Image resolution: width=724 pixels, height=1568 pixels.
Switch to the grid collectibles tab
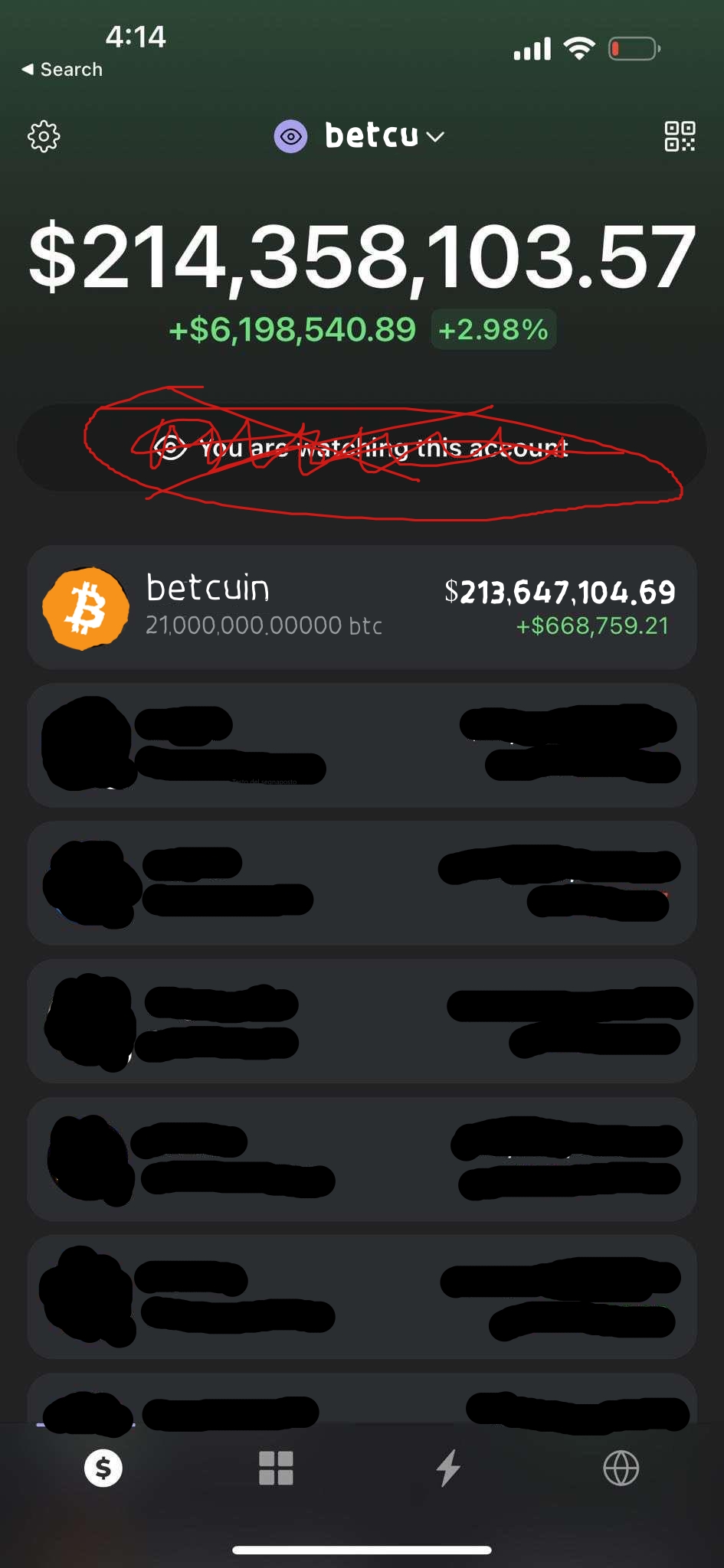point(276,1468)
